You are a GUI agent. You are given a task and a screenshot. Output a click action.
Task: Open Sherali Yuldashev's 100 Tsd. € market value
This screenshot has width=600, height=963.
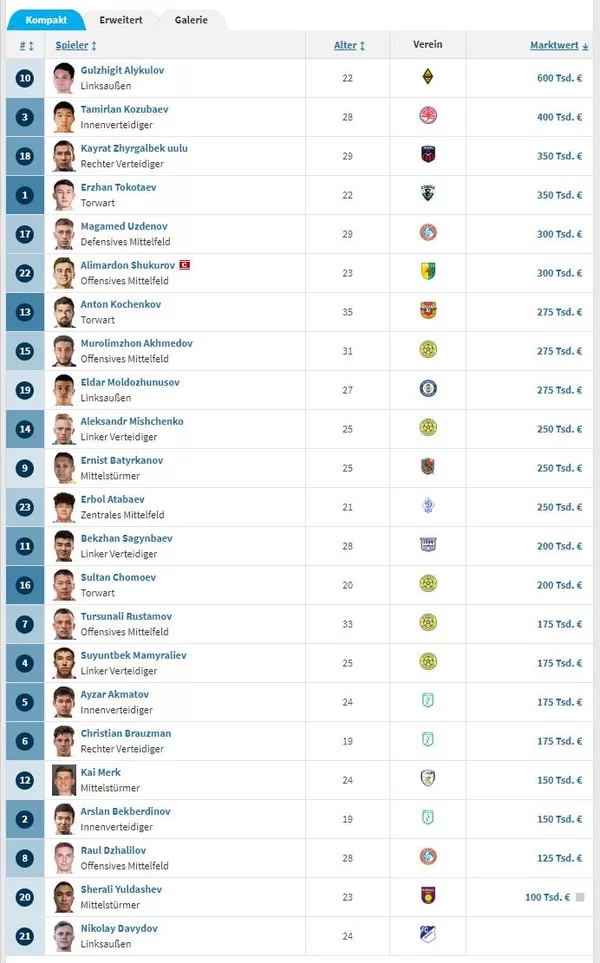pyautogui.click(x=547, y=897)
